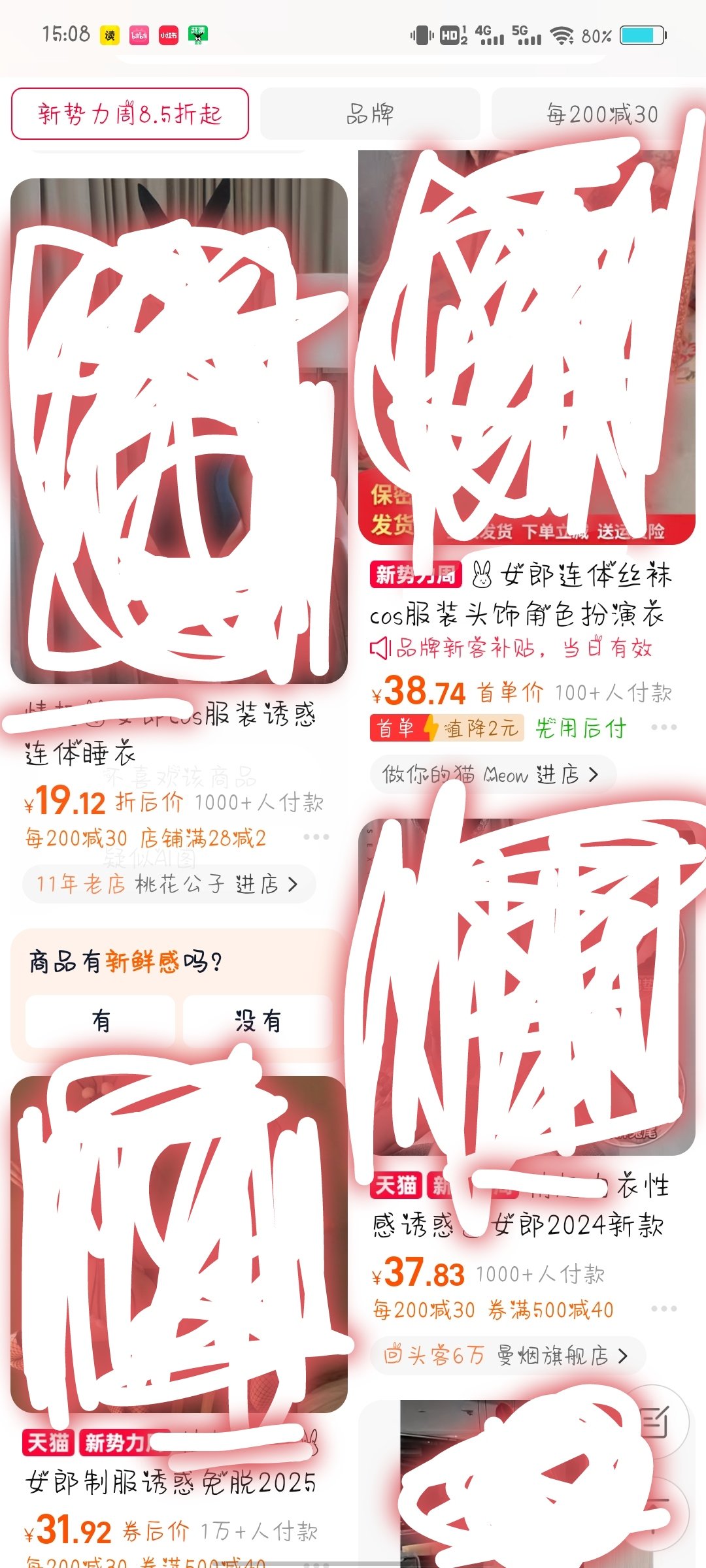Open the ¥19.12 连体睡衣 product card
The image size is (706, 1568).
tap(171, 733)
